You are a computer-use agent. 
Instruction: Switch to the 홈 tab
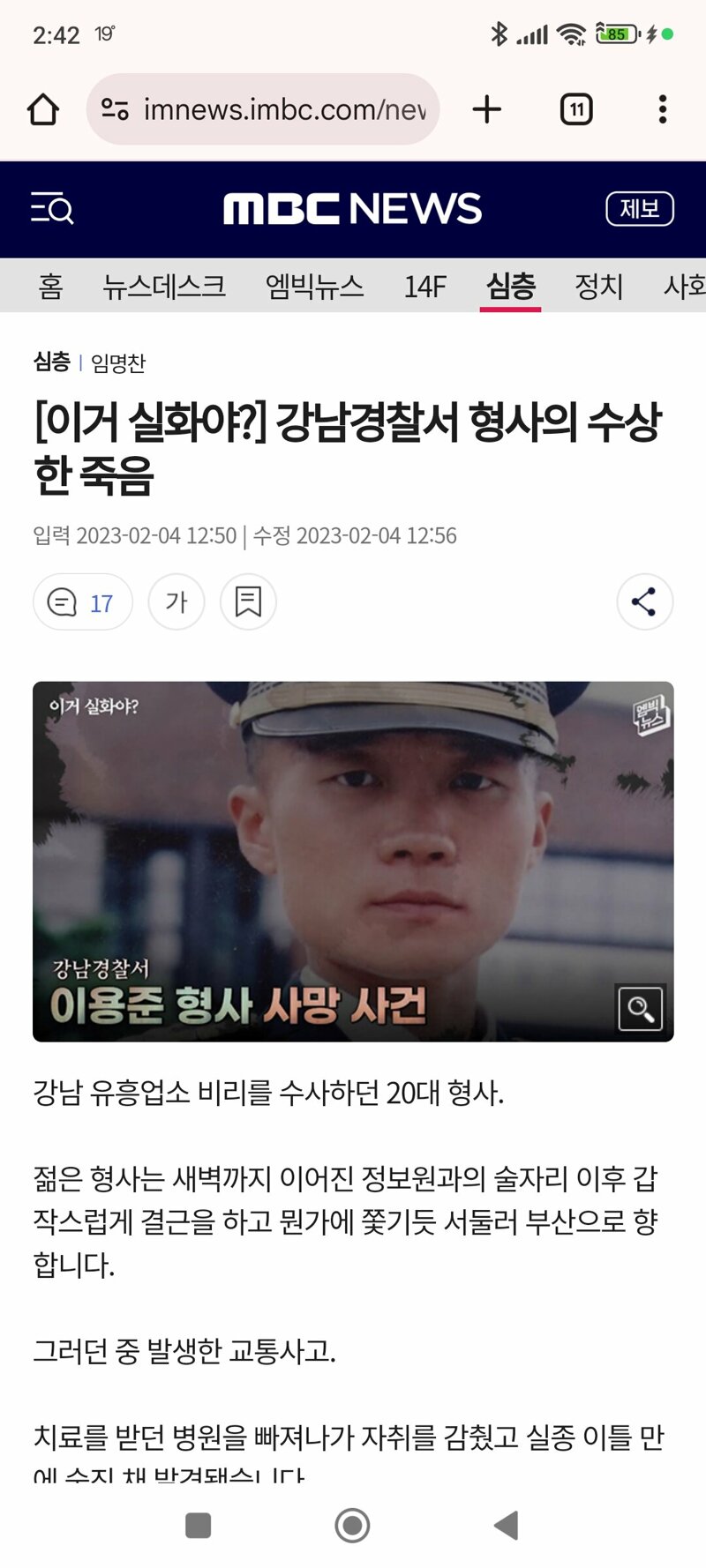click(50, 286)
